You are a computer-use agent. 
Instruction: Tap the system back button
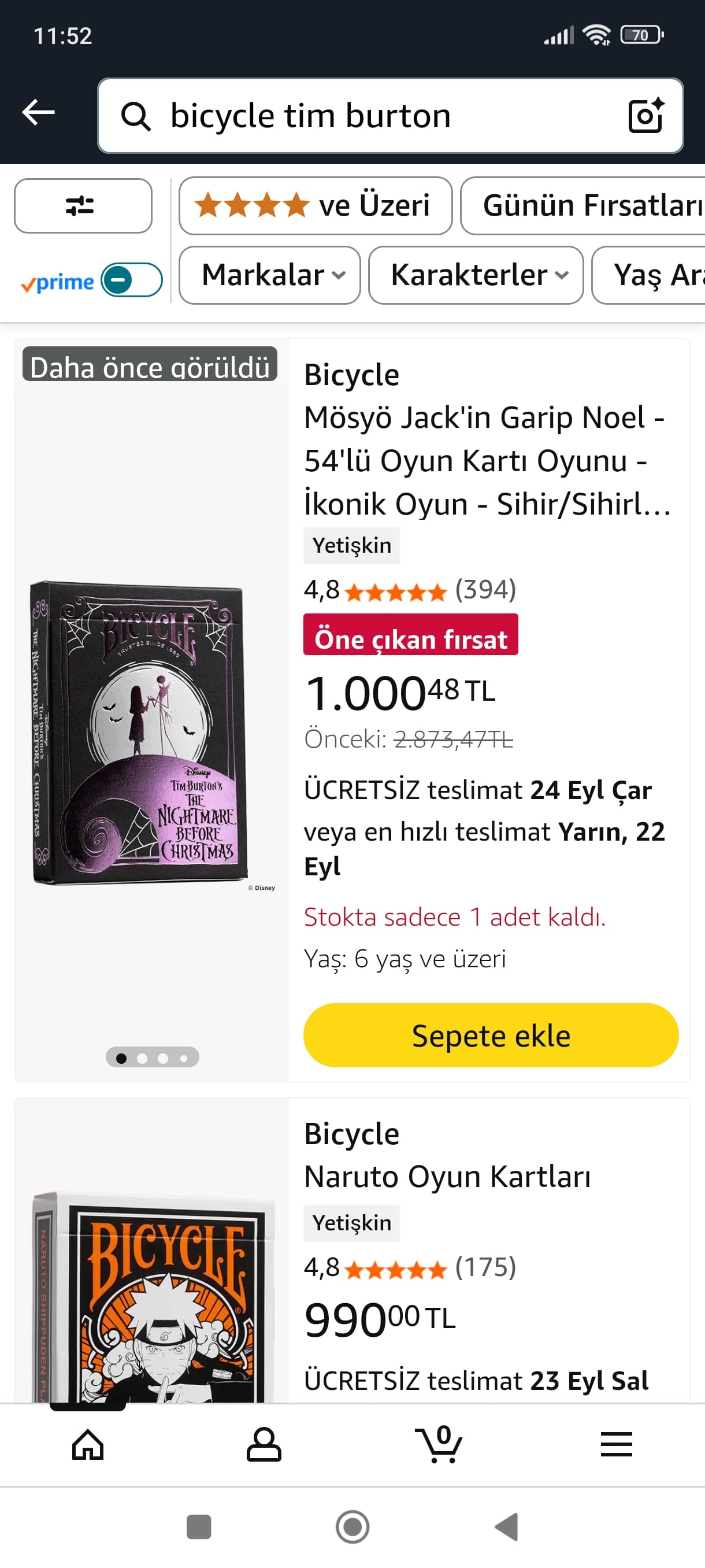point(507,1526)
